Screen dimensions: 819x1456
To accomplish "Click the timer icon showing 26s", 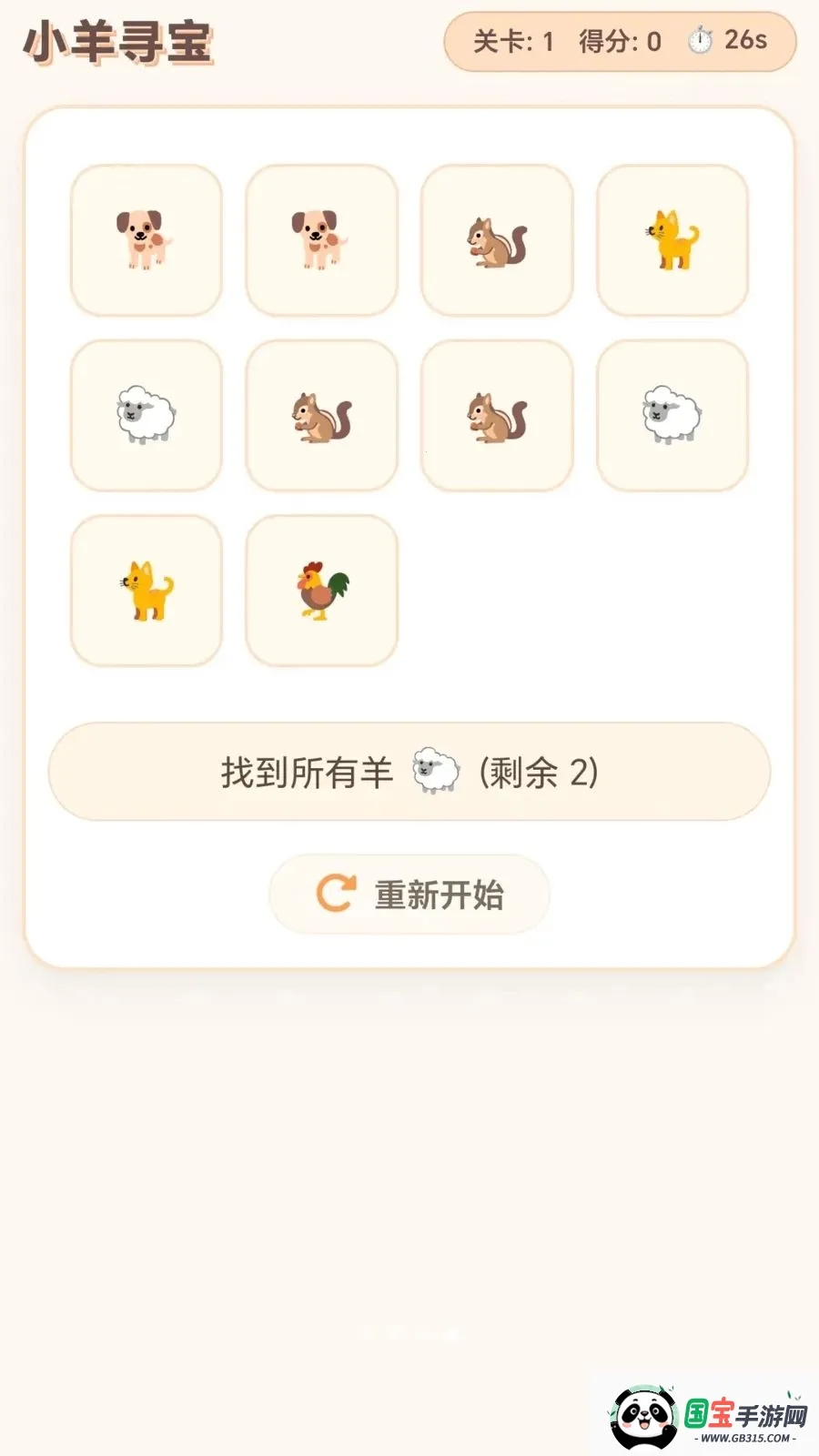I will coord(699,40).
